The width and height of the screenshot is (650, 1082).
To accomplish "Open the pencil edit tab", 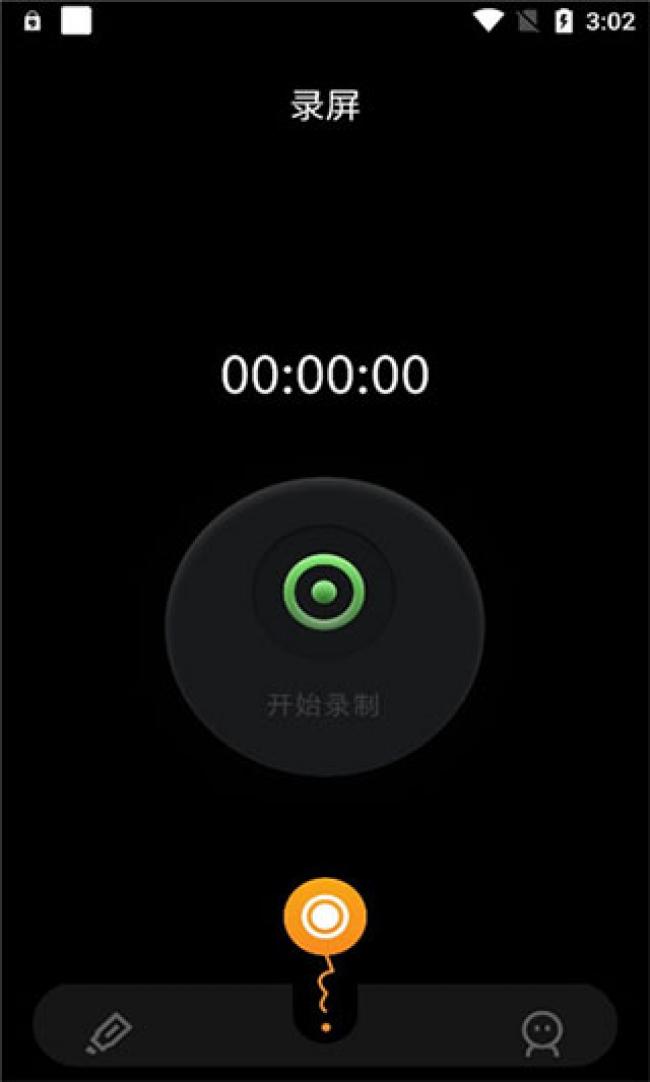I will pos(110,1032).
